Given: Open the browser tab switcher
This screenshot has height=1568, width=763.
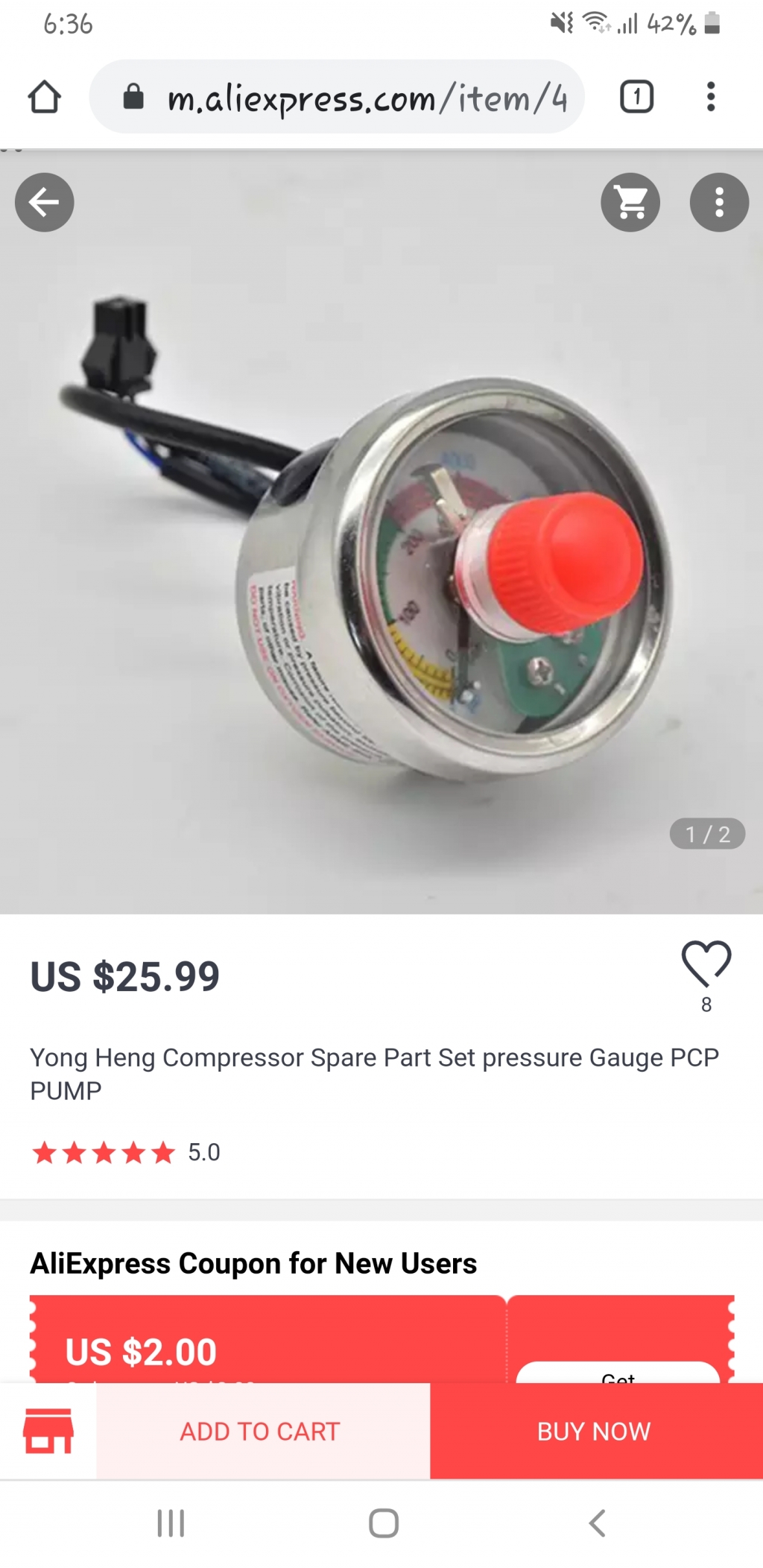Looking at the screenshot, I should tap(636, 97).
